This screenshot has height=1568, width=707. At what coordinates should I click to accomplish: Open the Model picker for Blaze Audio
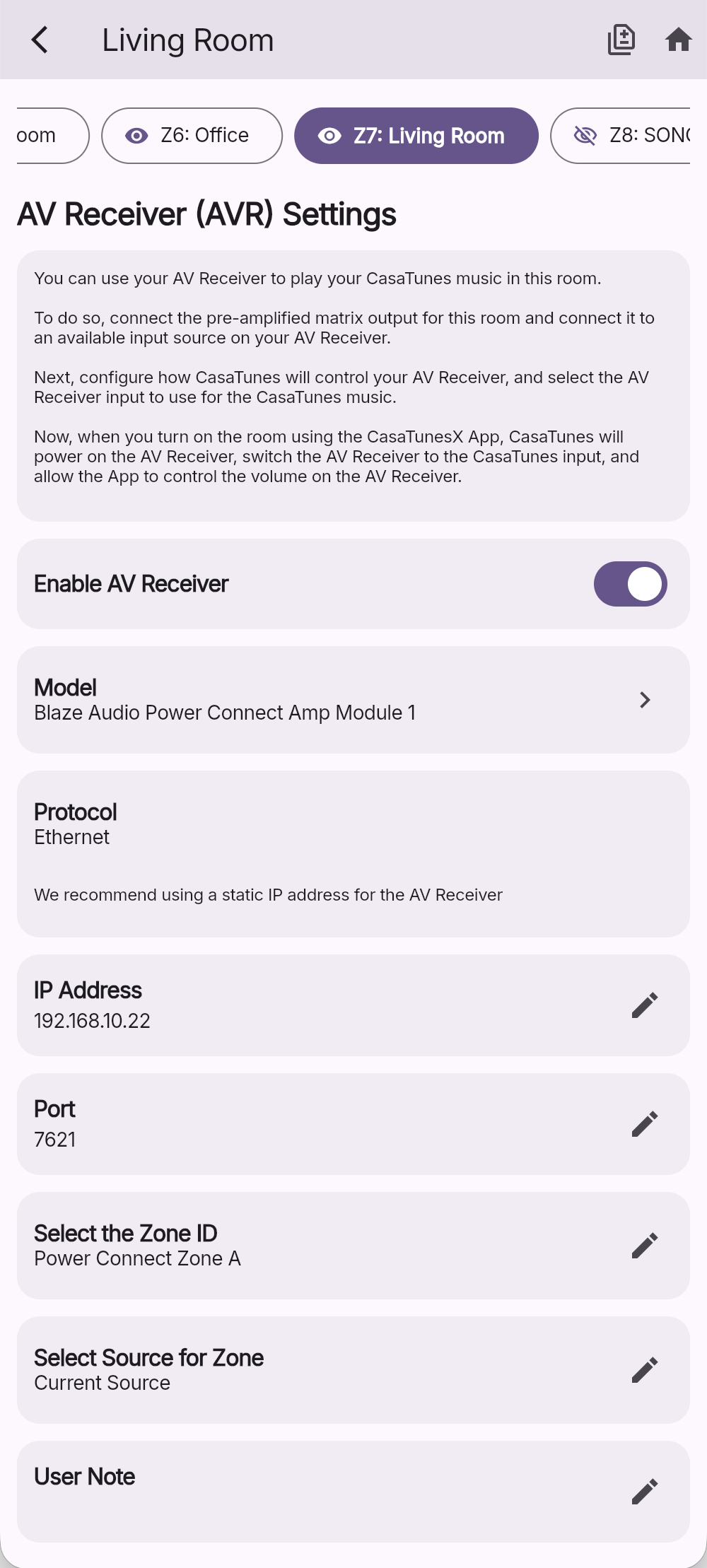click(x=353, y=699)
